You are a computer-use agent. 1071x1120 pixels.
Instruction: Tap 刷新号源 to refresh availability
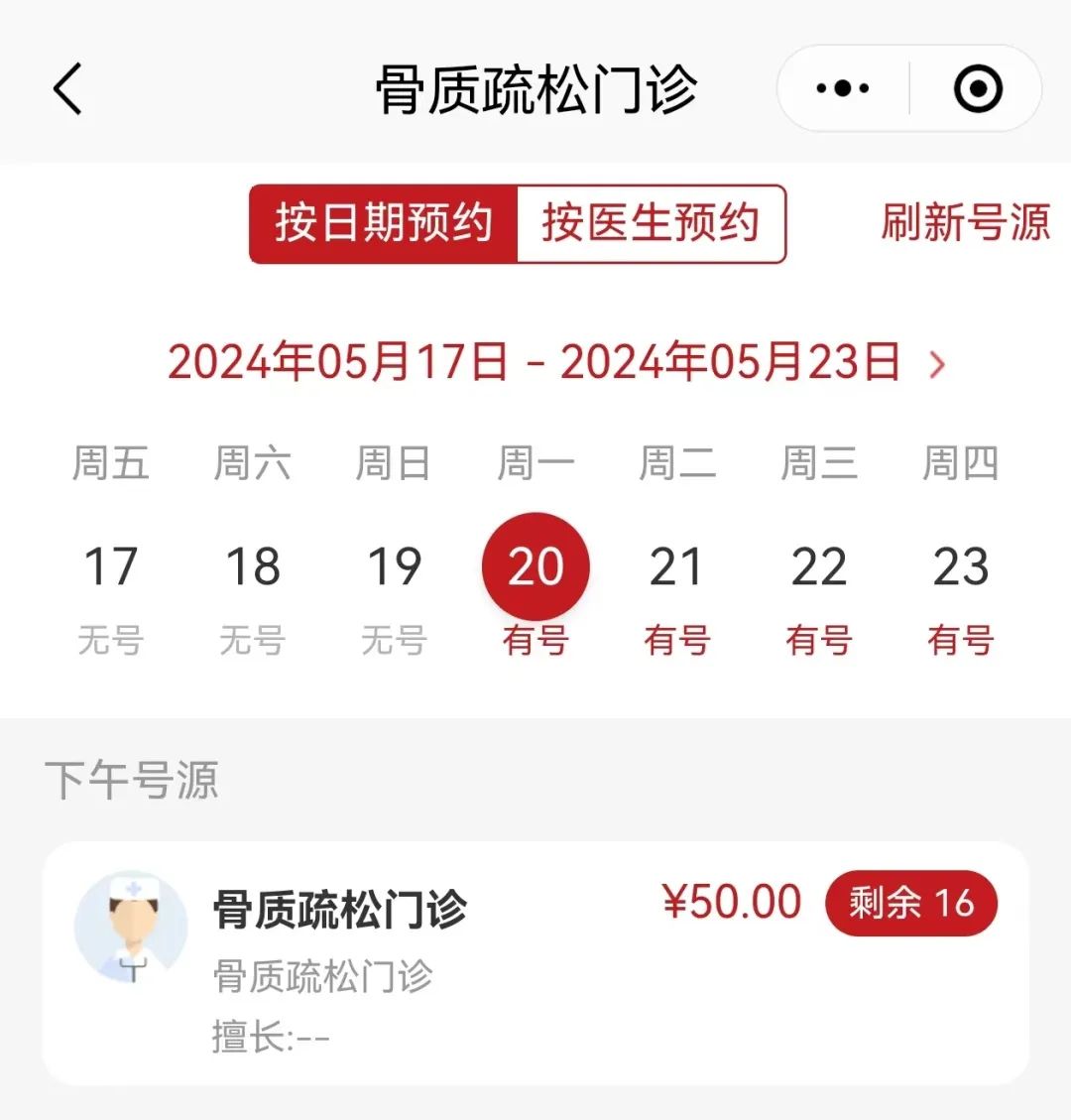(x=965, y=222)
